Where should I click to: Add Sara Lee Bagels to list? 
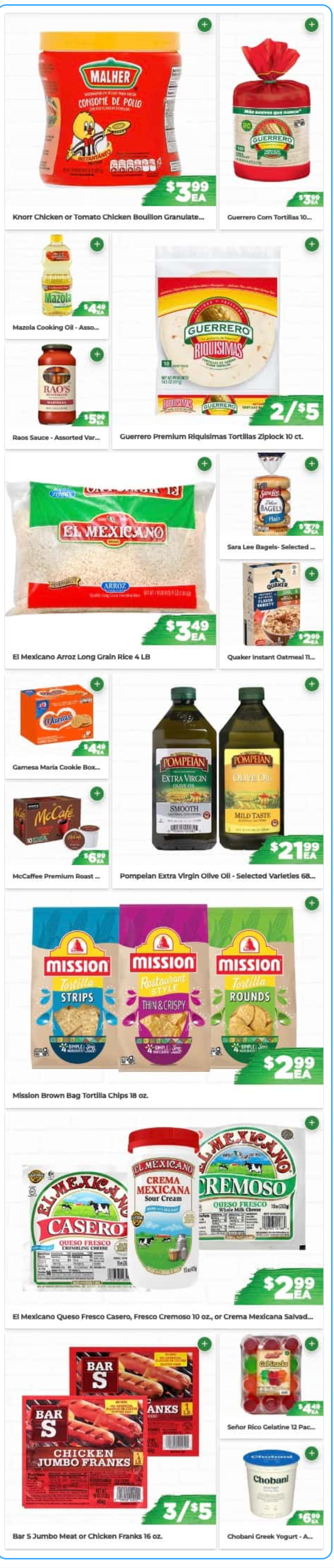pos(311,464)
